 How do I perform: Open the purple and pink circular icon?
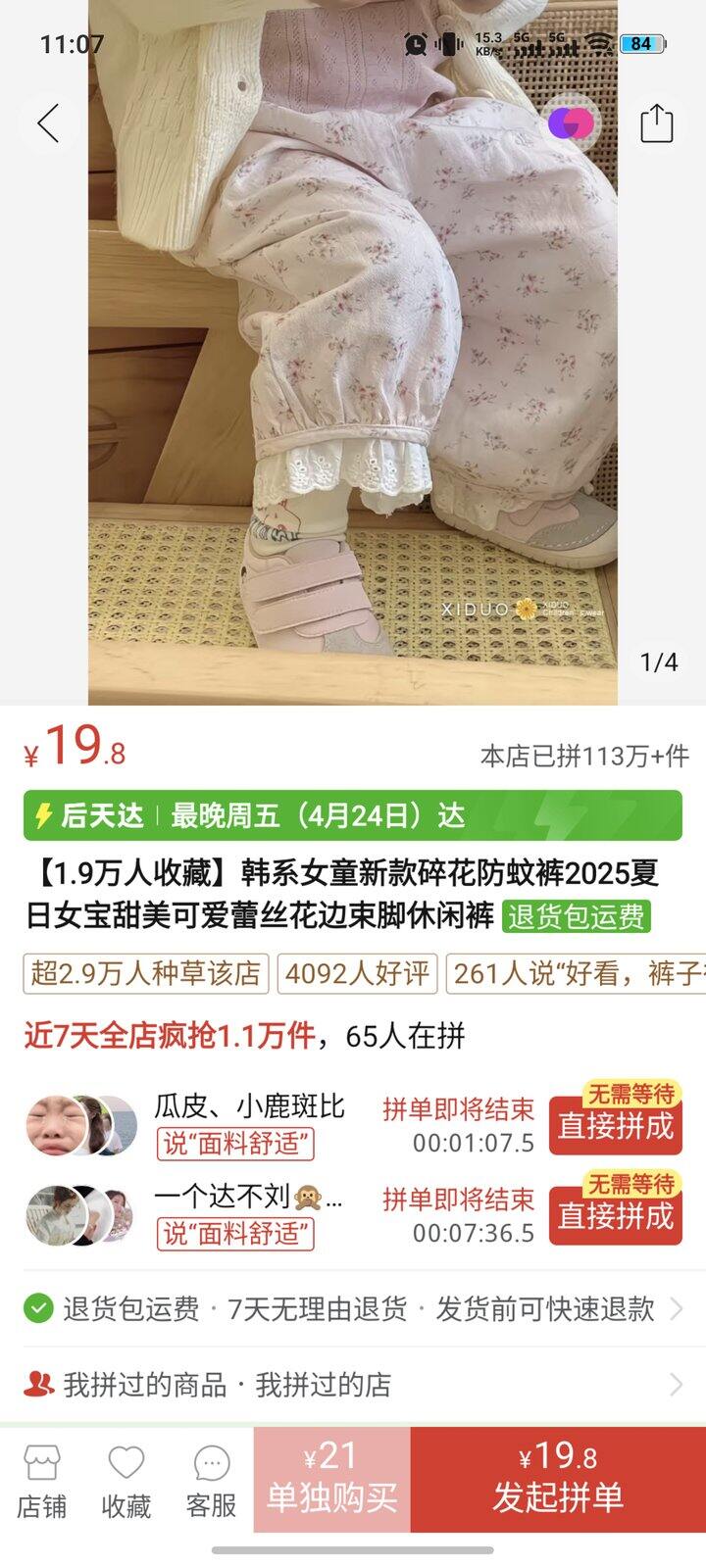[x=570, y=123]
